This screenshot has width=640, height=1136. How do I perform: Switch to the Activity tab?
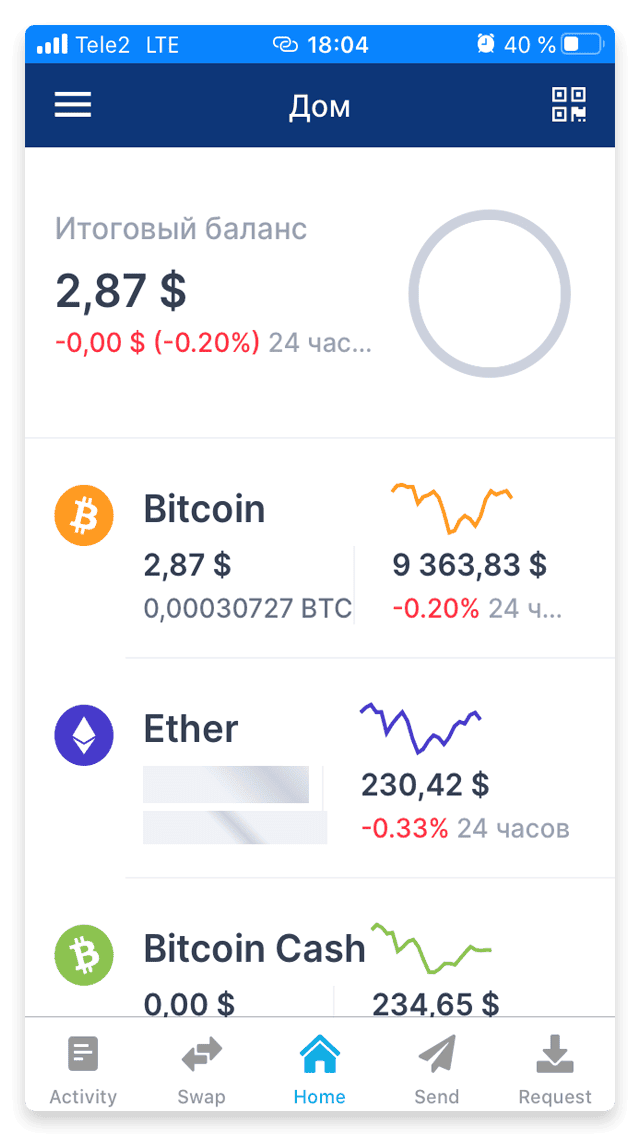tap(83, 1069)
